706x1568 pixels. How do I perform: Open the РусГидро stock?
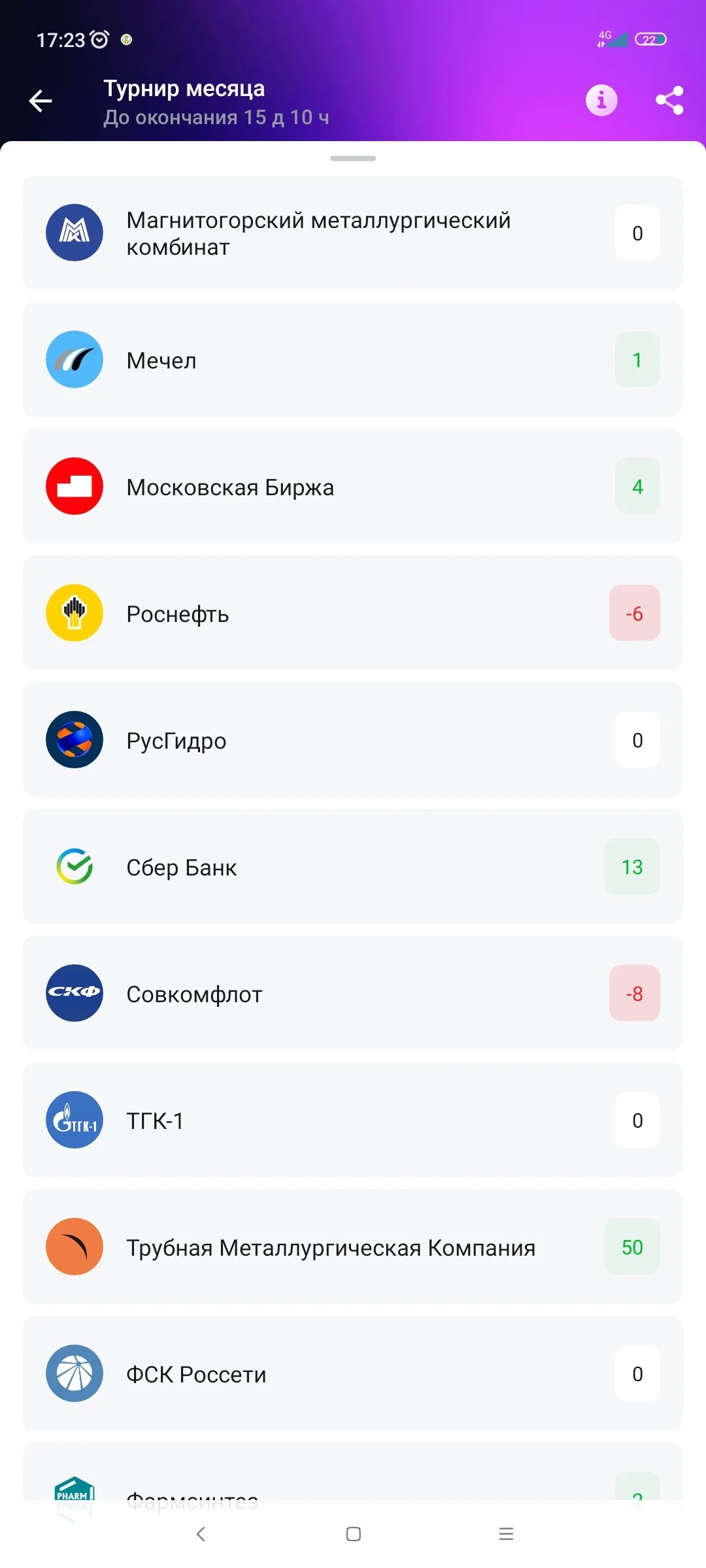pos(353,740)
